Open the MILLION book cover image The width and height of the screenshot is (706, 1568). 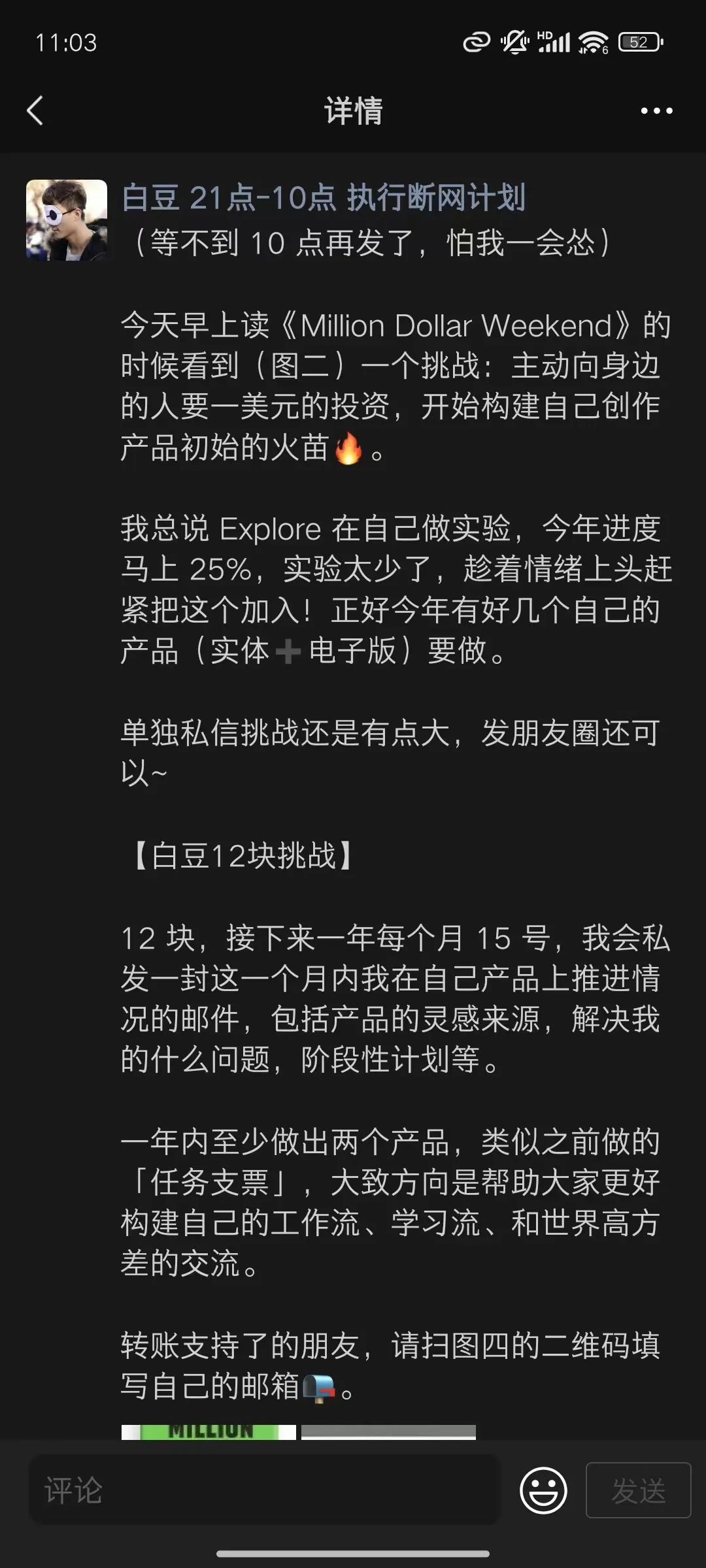point(209,1432)
